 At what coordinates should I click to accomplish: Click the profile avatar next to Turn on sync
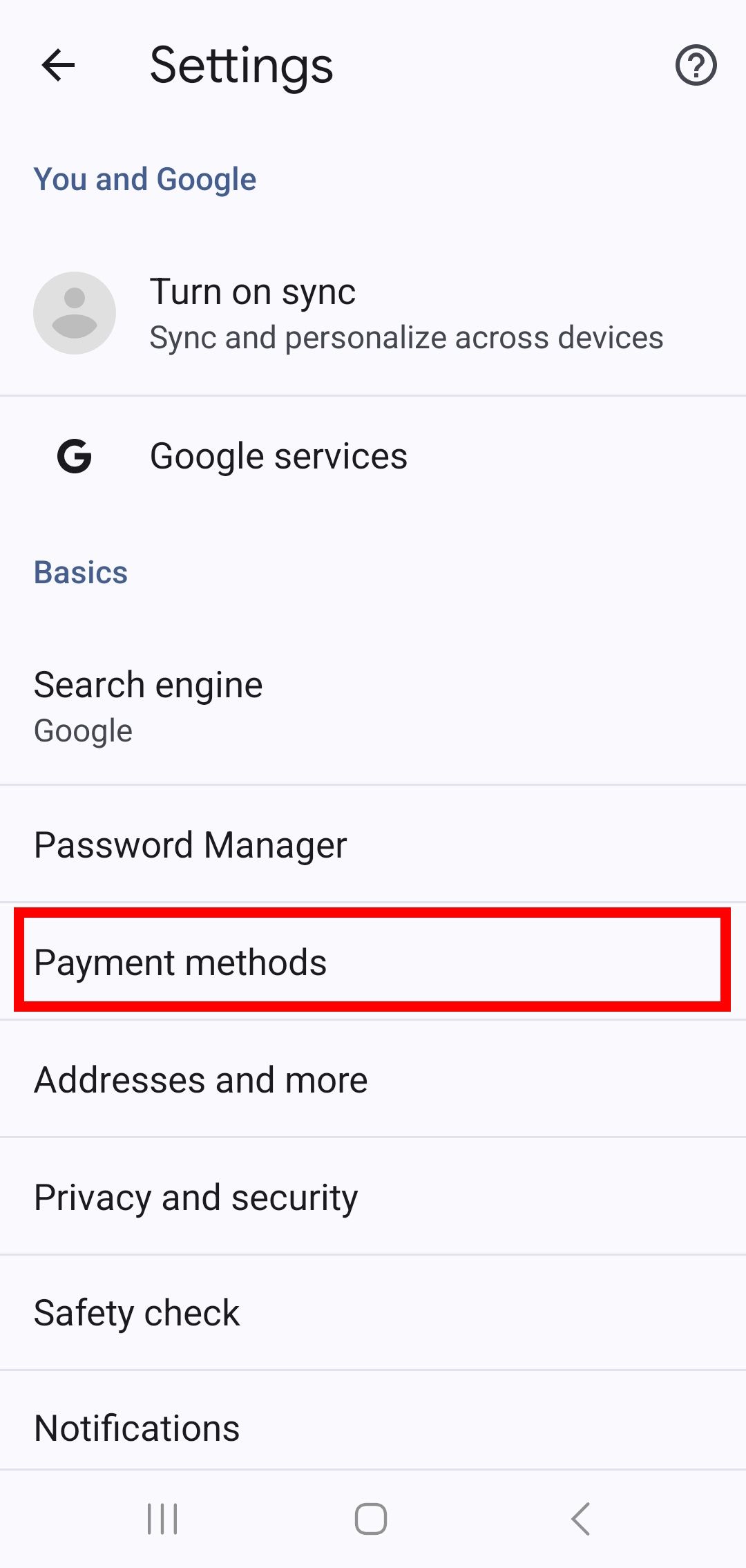(74, 312)
